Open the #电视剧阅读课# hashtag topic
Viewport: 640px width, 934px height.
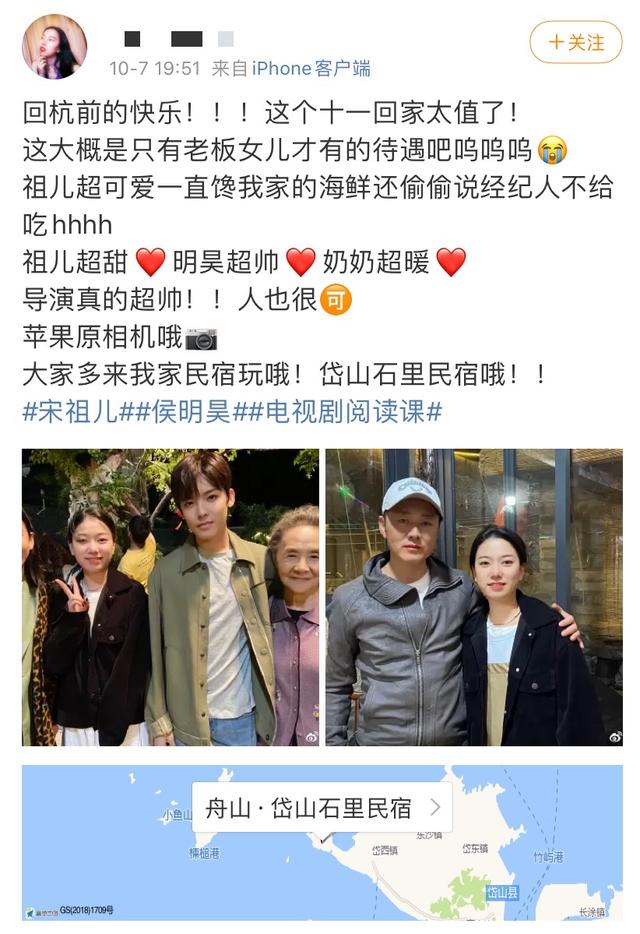point(337,411)
